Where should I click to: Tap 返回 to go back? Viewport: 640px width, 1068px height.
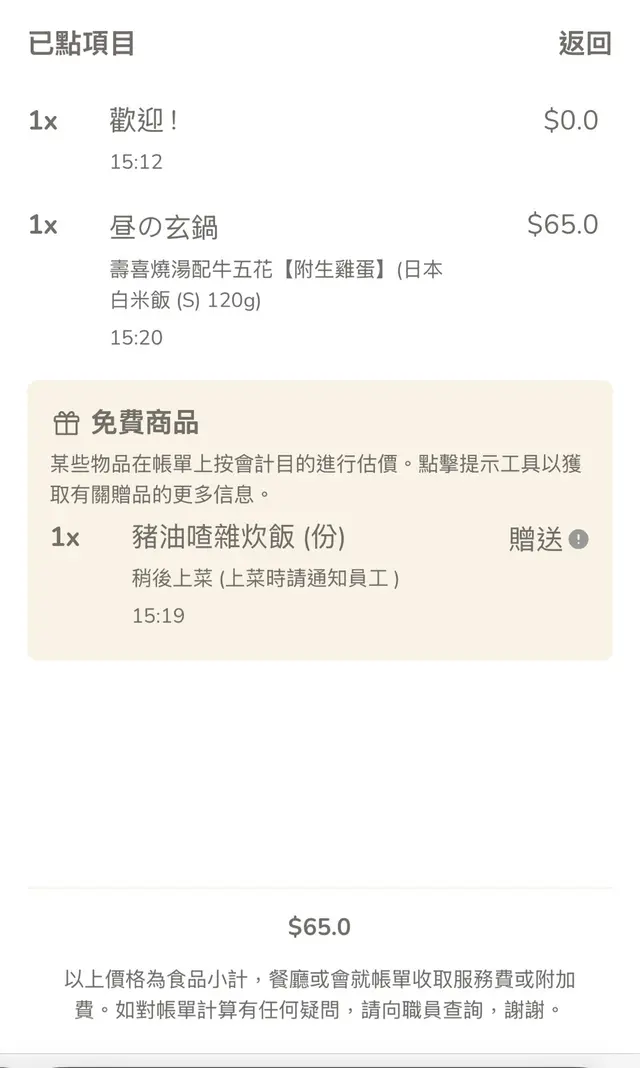pos(584,44)
